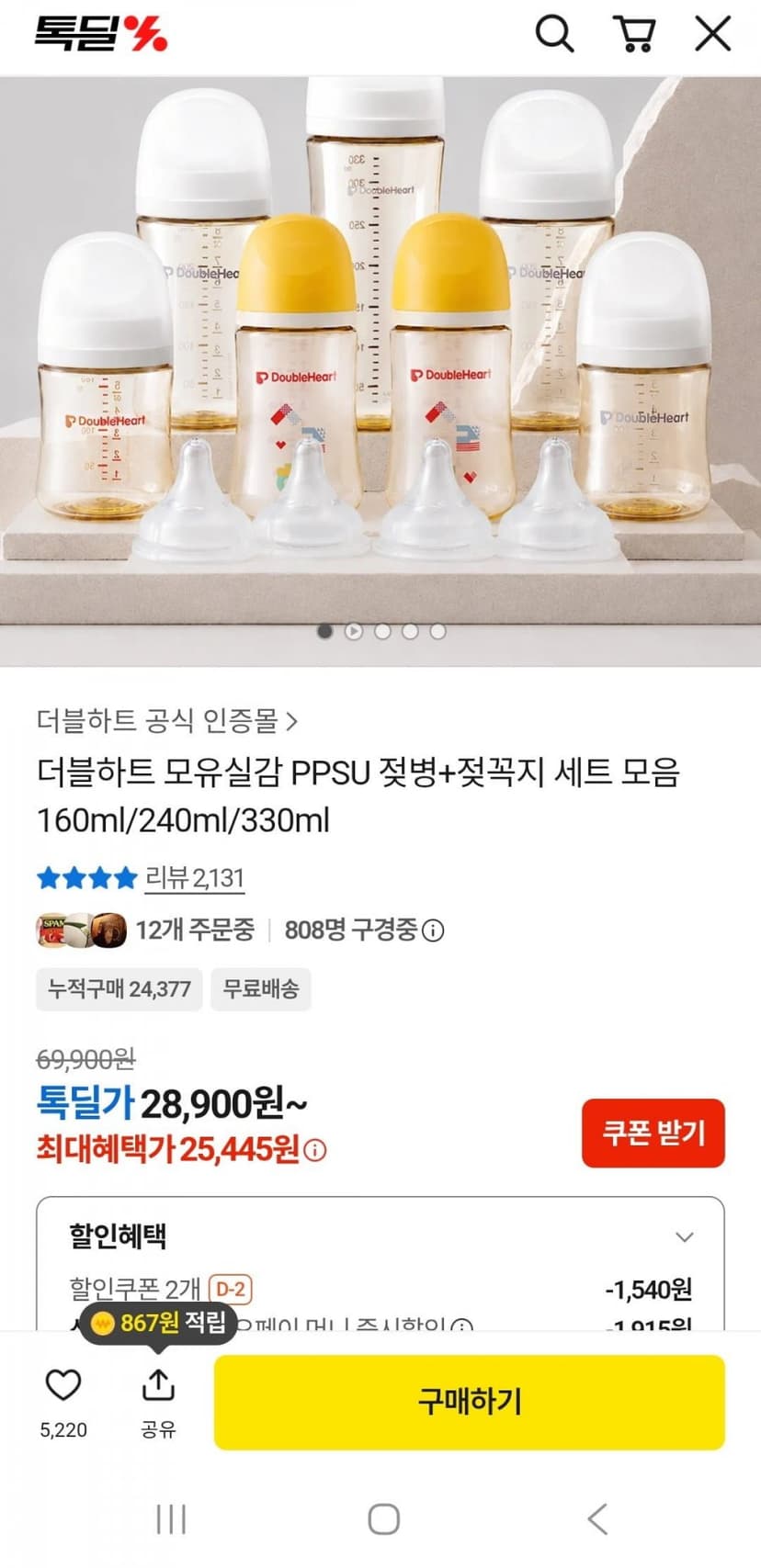The image size is (761, 1568).
Task: Jump to the video slide indicator
Action: [x=354, y=631]
